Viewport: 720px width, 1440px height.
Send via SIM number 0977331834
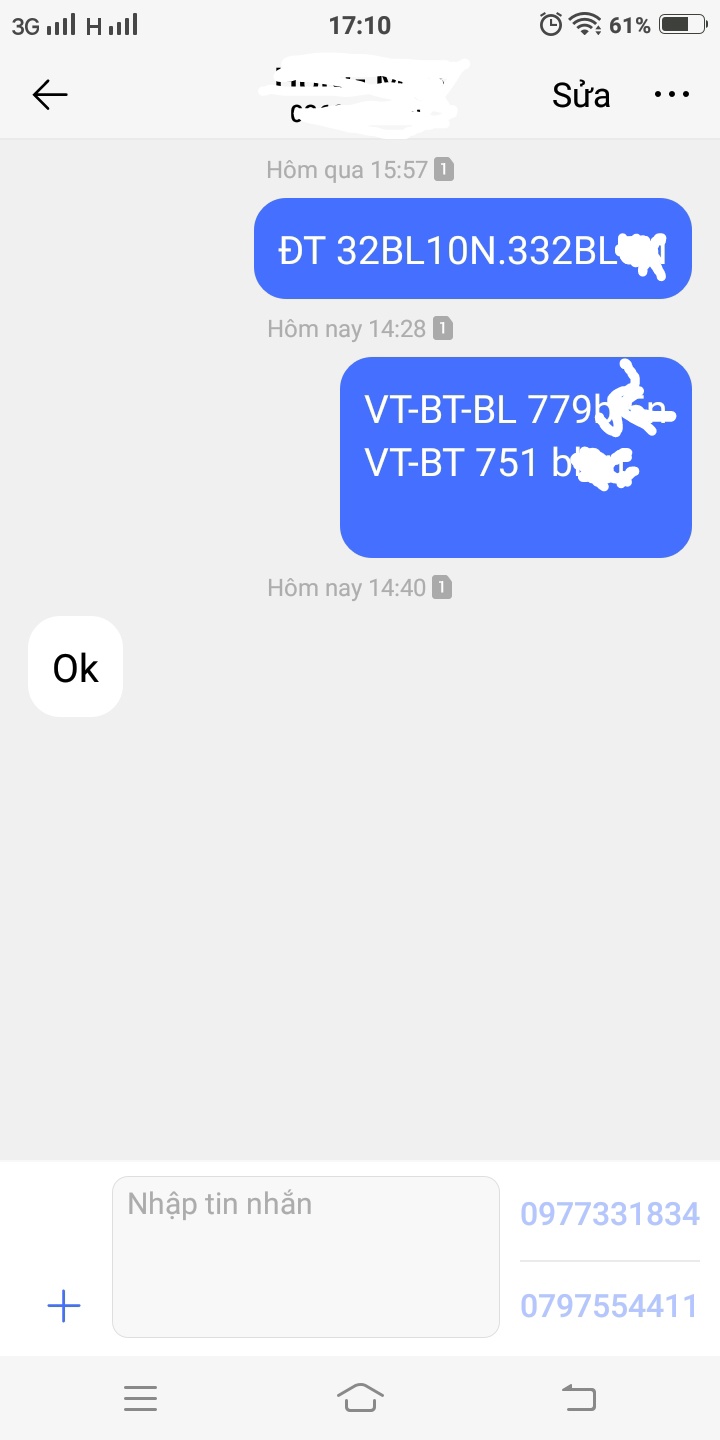pyautogui.click(x=610, y=1214)
